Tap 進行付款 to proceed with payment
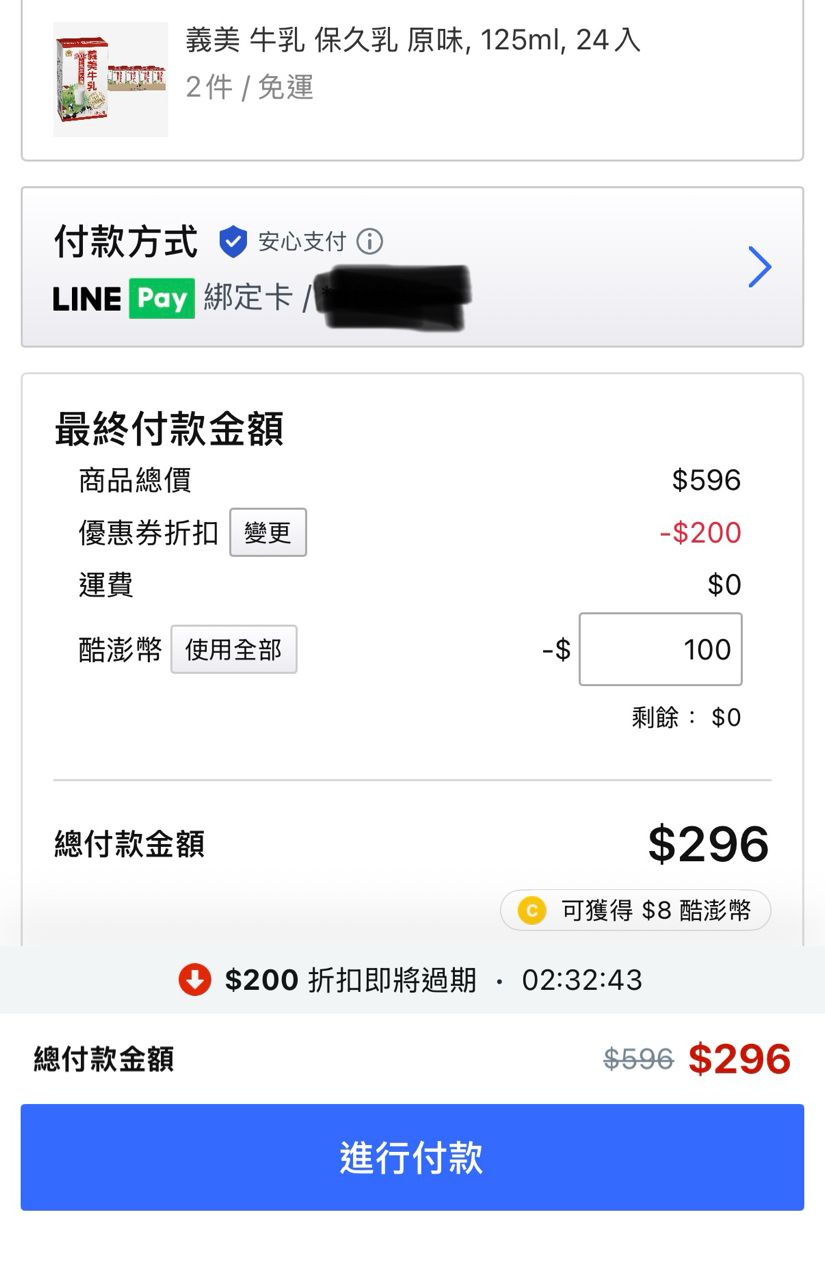 412,1157
